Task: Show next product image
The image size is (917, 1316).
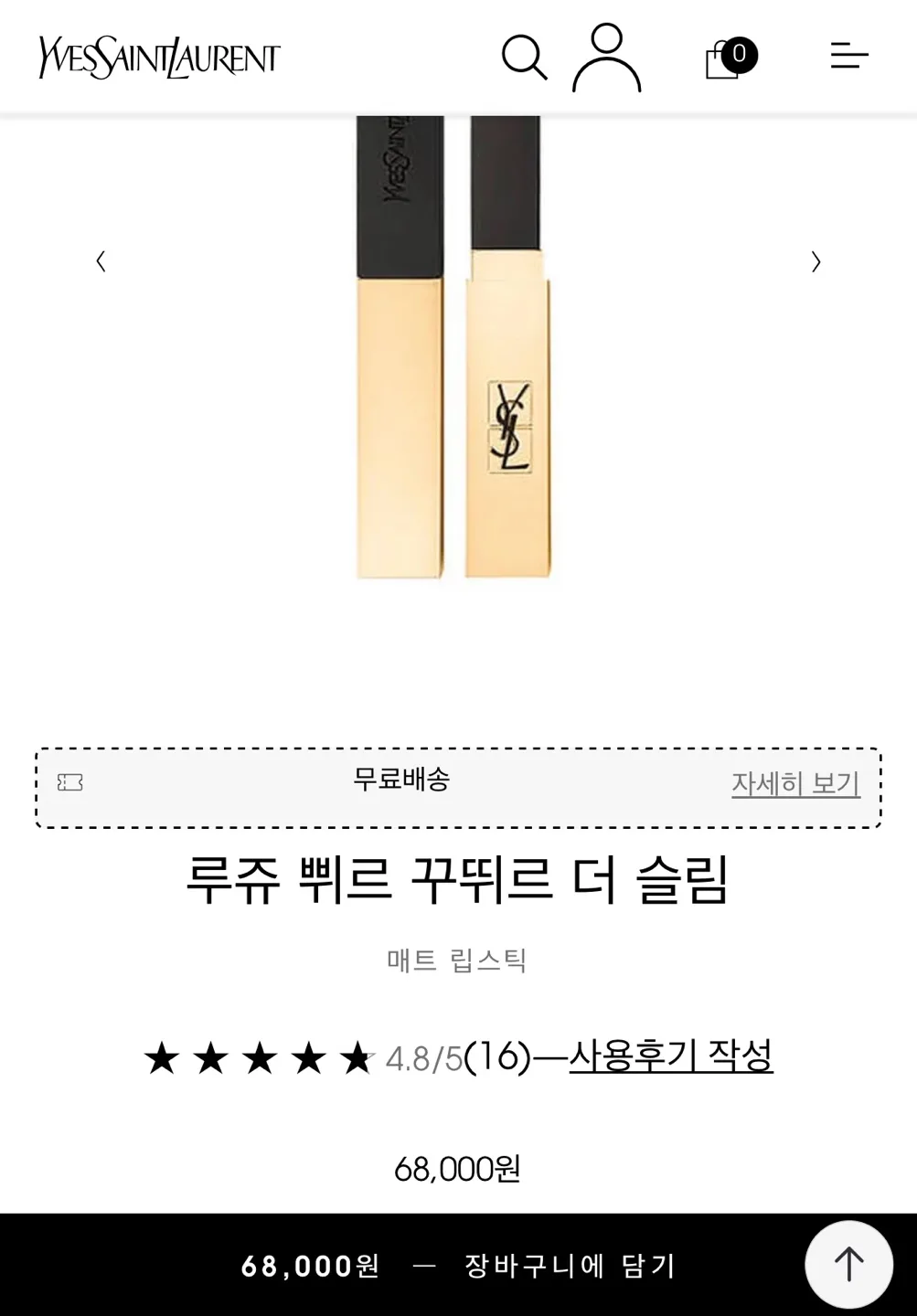Action: click(x=816, y=262)
